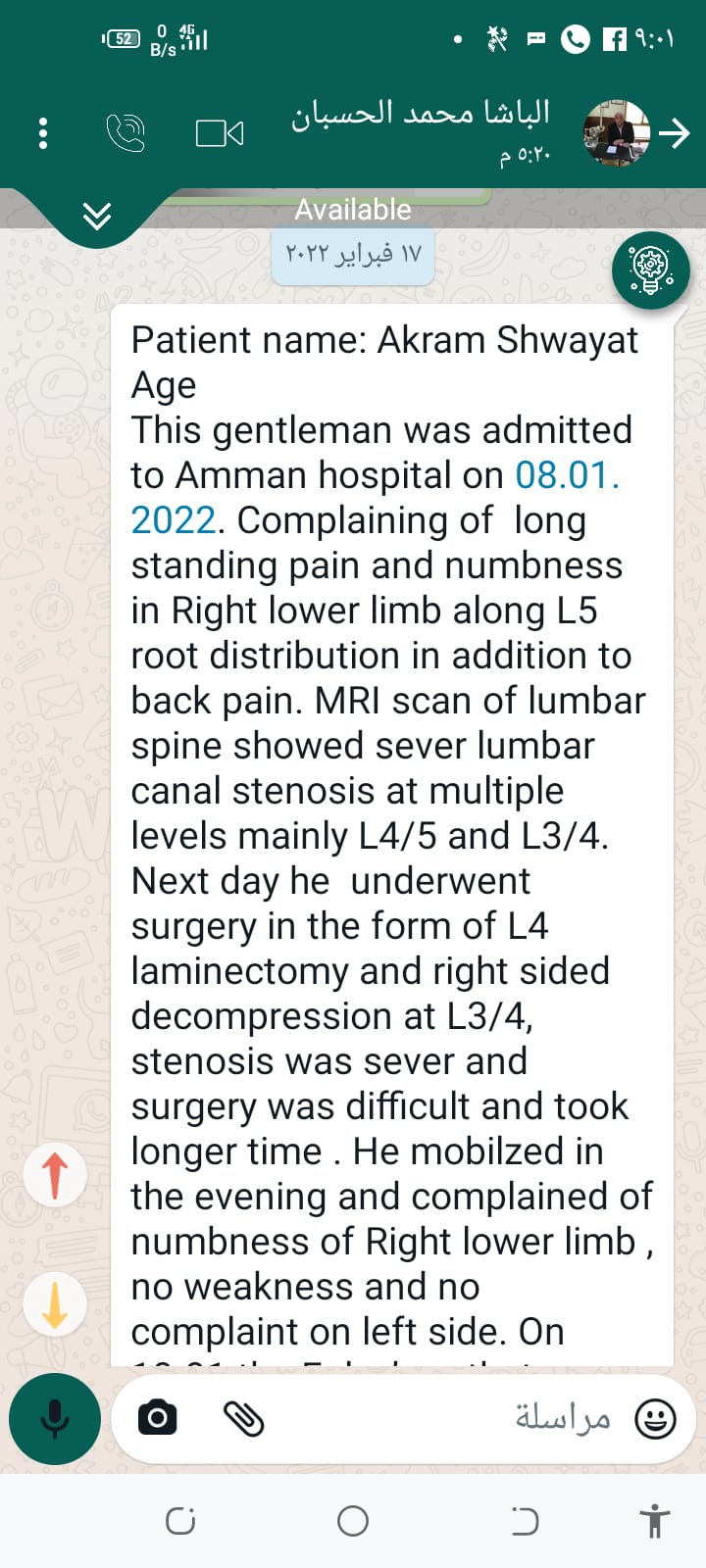Attach a file with the paperclip
The image size is (706, 1568).
click(x=243, y=1418)
